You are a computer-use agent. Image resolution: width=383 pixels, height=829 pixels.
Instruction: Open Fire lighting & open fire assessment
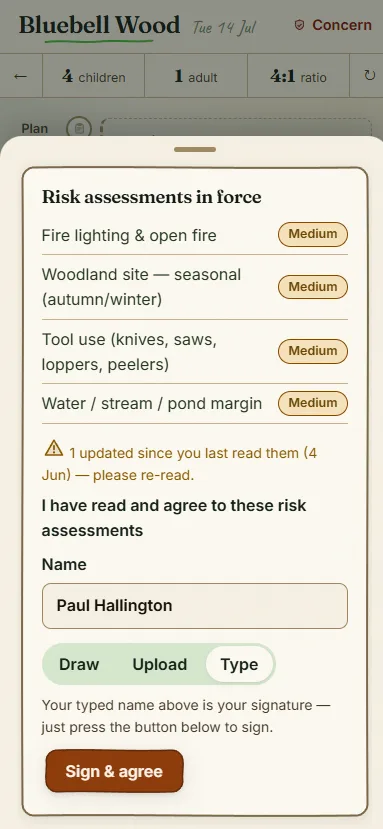pos(195,235)
